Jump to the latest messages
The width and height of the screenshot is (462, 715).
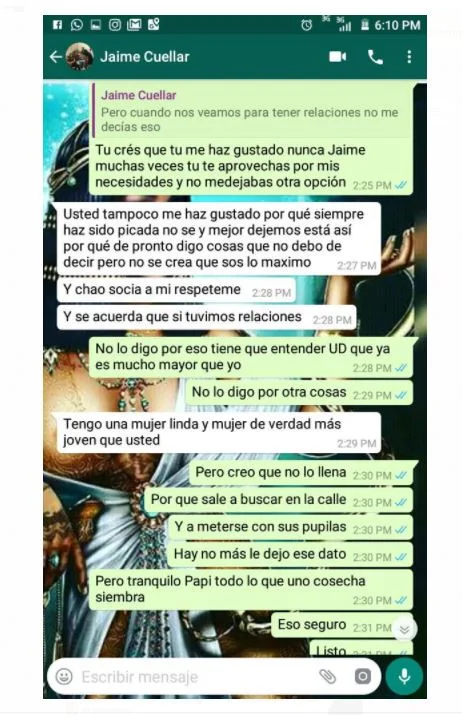click(404, 630)
